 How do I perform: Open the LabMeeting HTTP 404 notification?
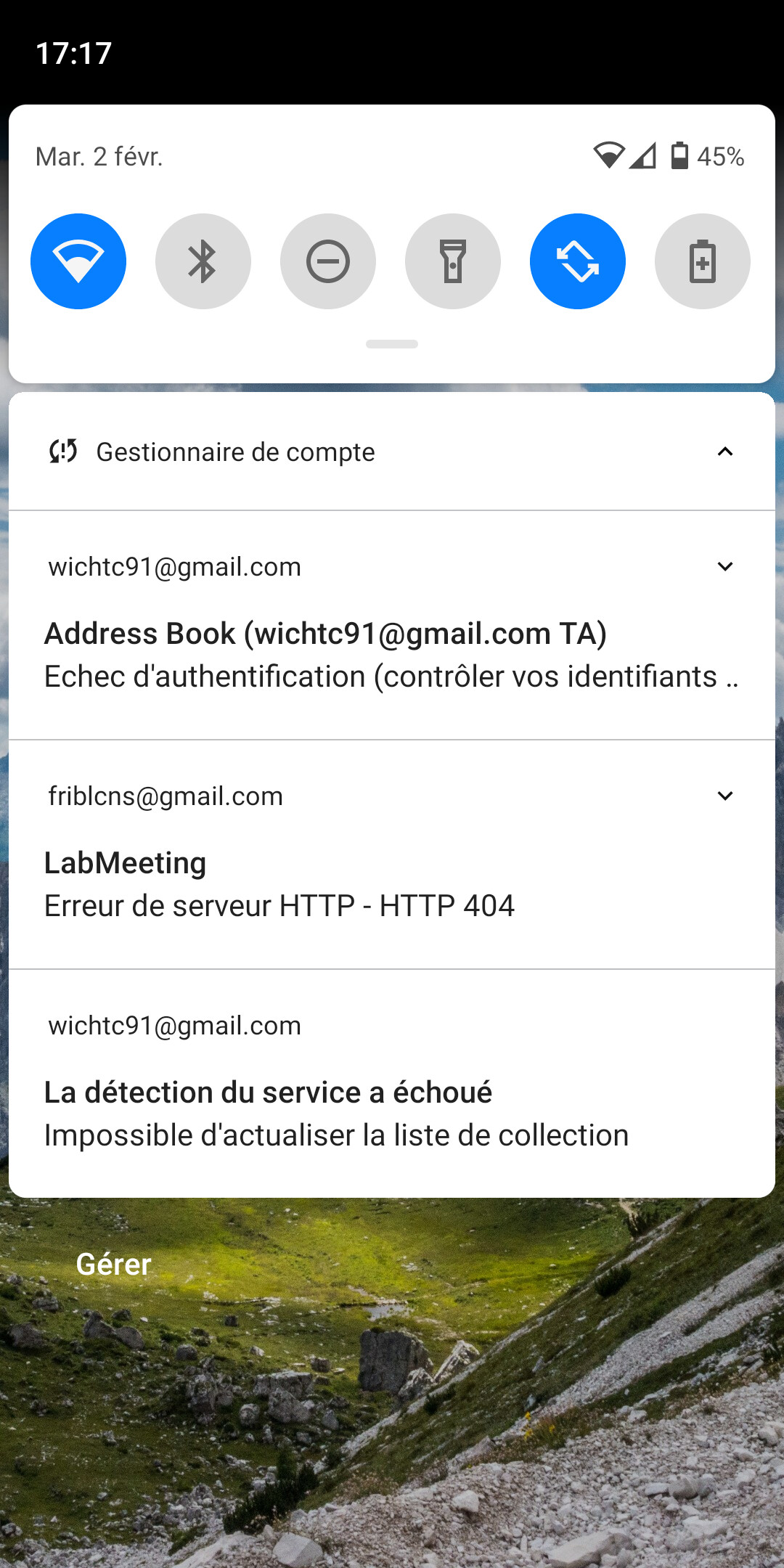392,854
